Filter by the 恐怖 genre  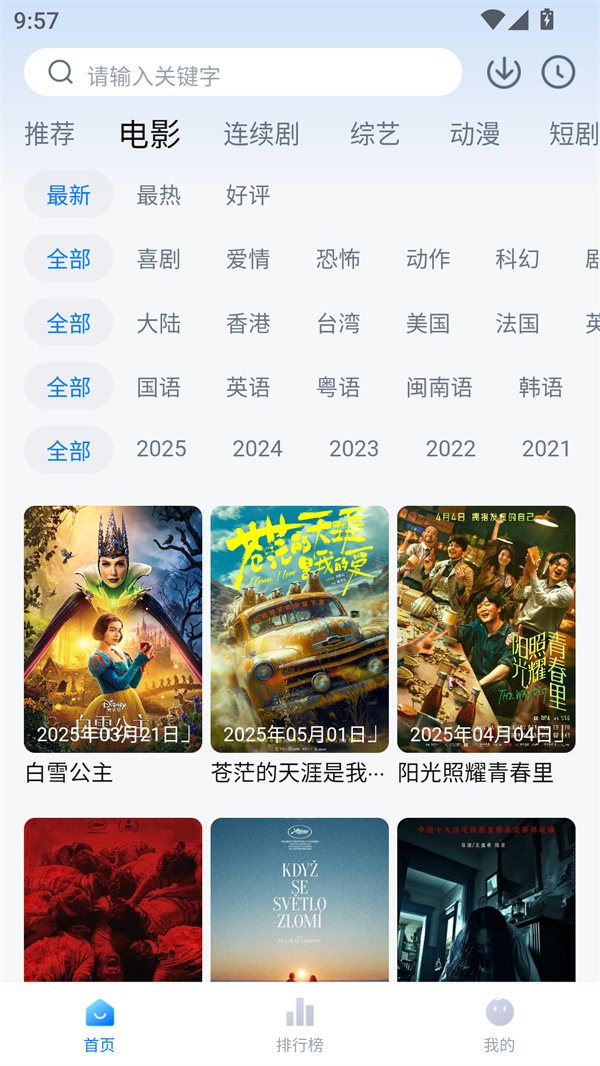click(x=338, y=259)
